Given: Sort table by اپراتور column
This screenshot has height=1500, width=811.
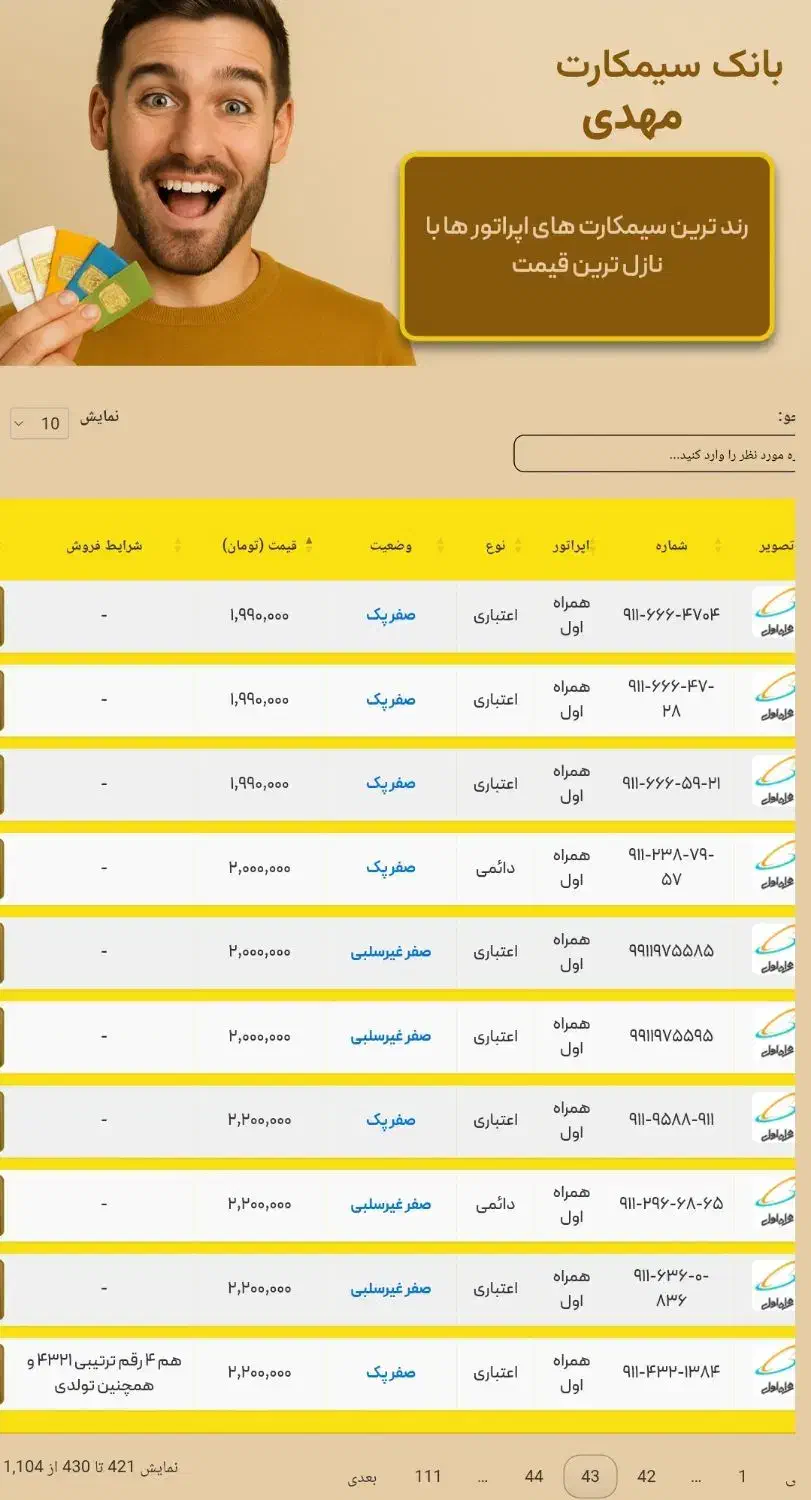Looking at the screenshot, I should tap(574, 546).
